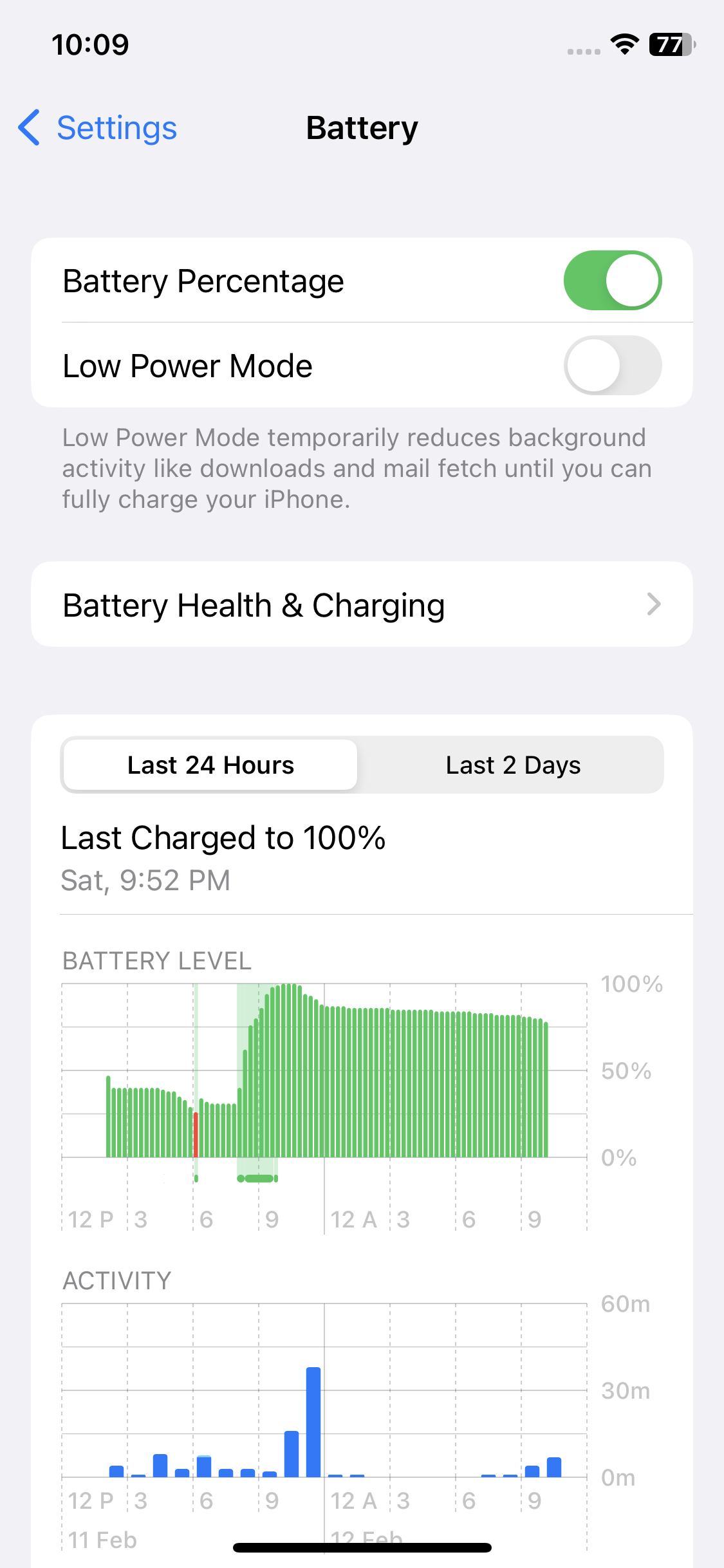The image size is (724, 1568).
Task: Open Battery Health & Charging
Action: pyautogui.click(x=362, y=604)
